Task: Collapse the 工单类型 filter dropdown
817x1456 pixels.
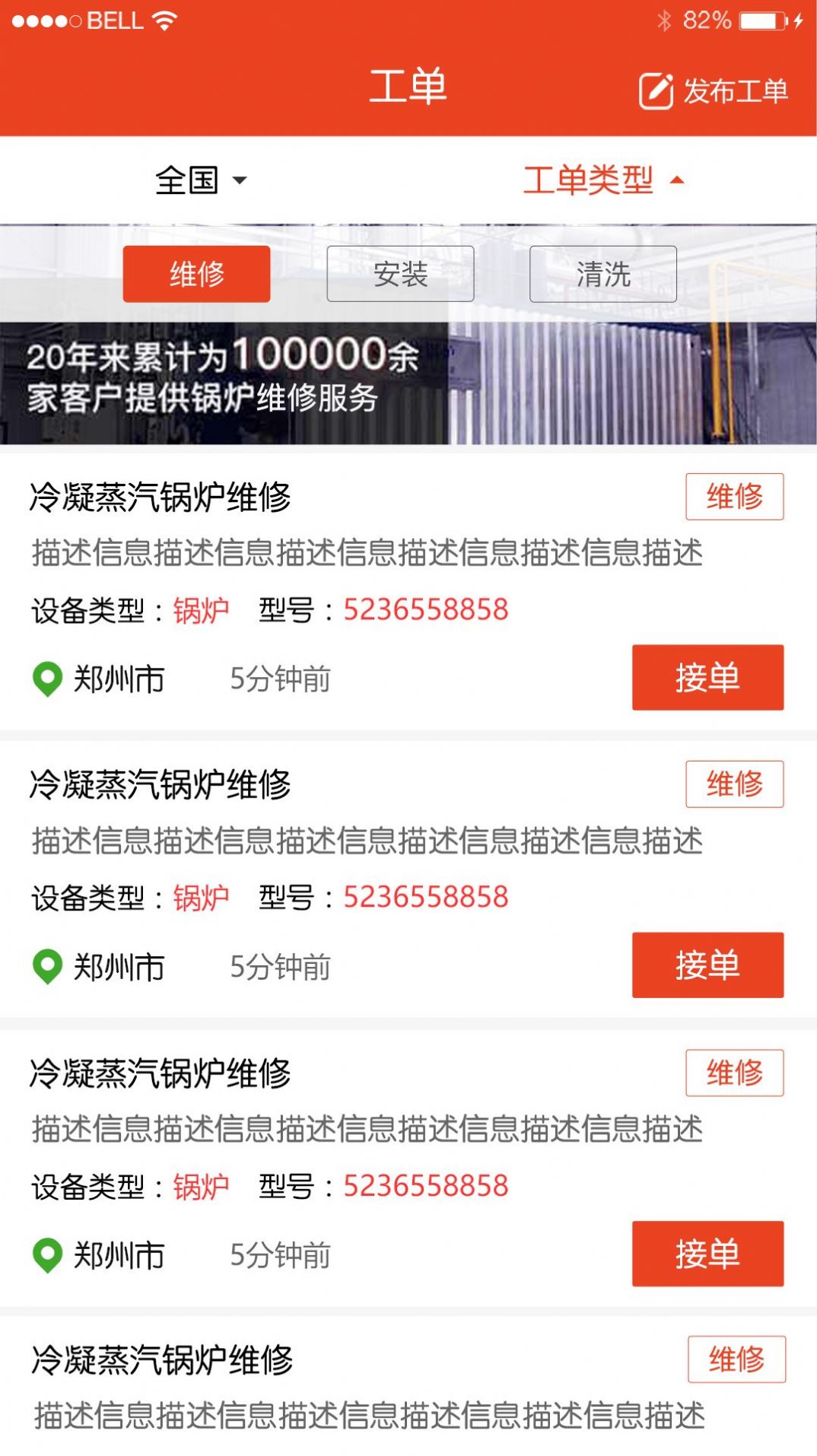Action: [603, 180]
